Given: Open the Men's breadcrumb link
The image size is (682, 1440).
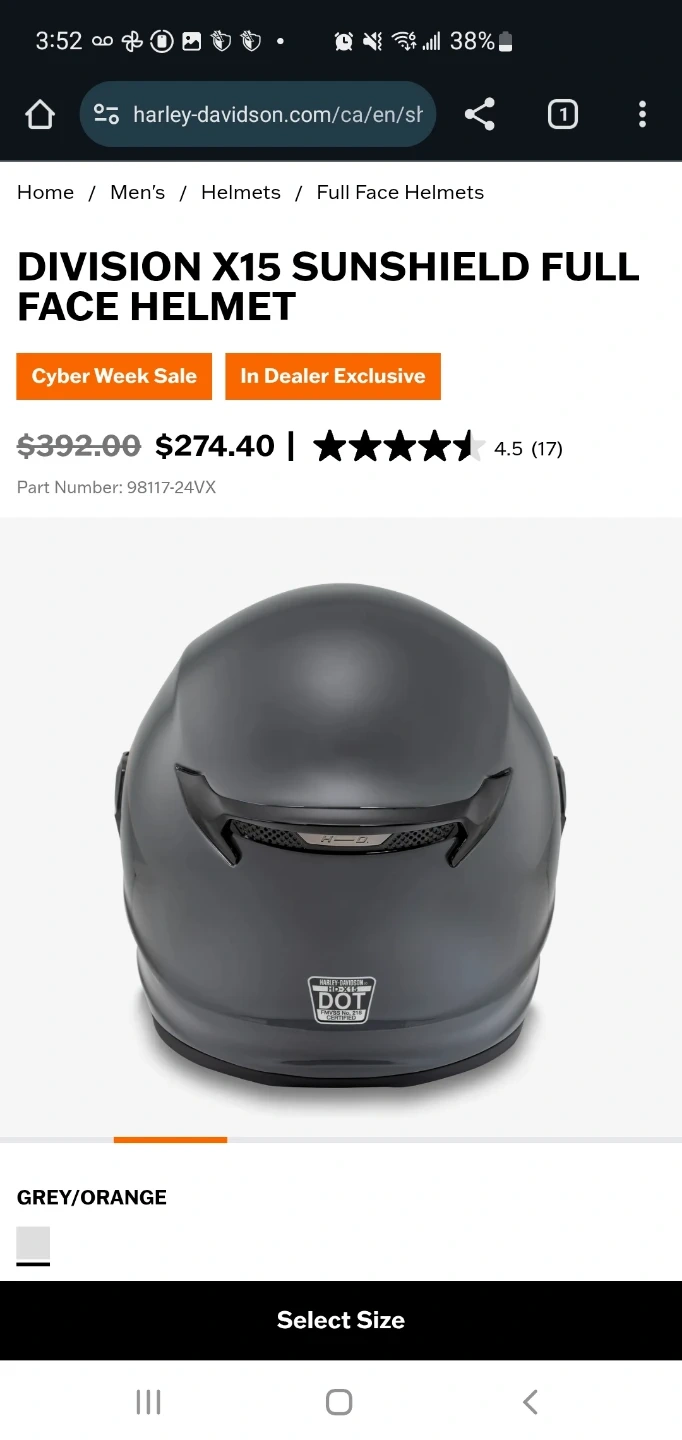Looking at the screenshot, I should [138, 192].
